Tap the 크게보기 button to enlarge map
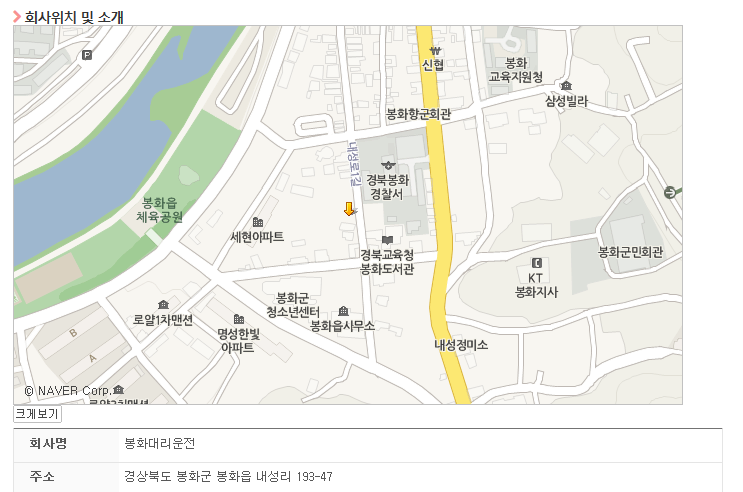The height and width of the screenshot is (492, 743). coord(37,414)
